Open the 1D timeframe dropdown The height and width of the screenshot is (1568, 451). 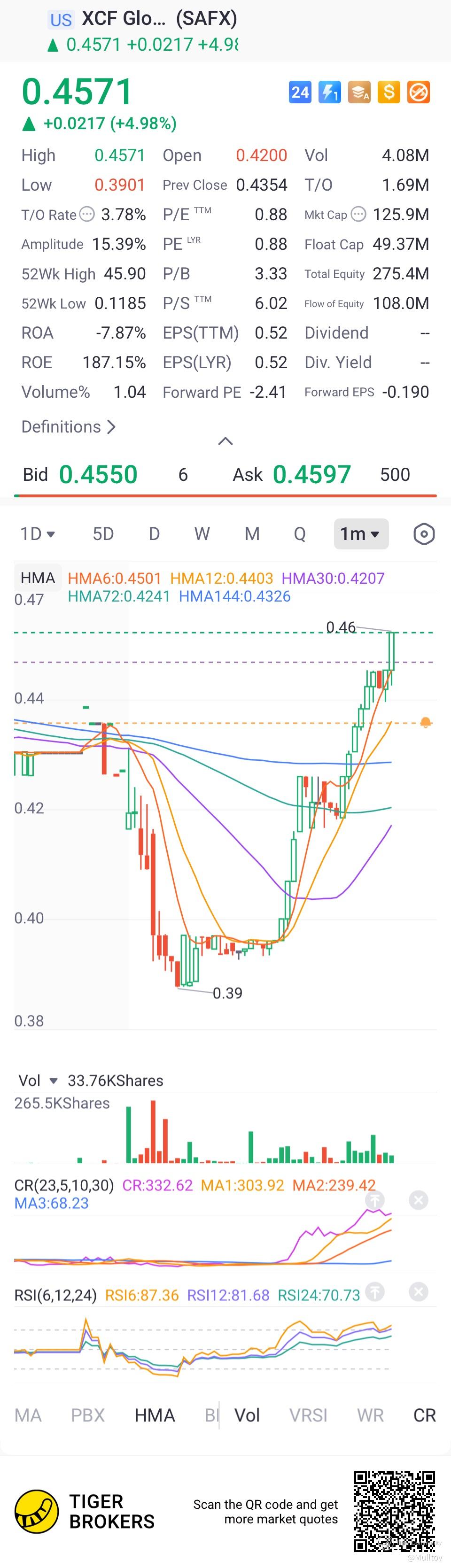(x=38, y=534)
